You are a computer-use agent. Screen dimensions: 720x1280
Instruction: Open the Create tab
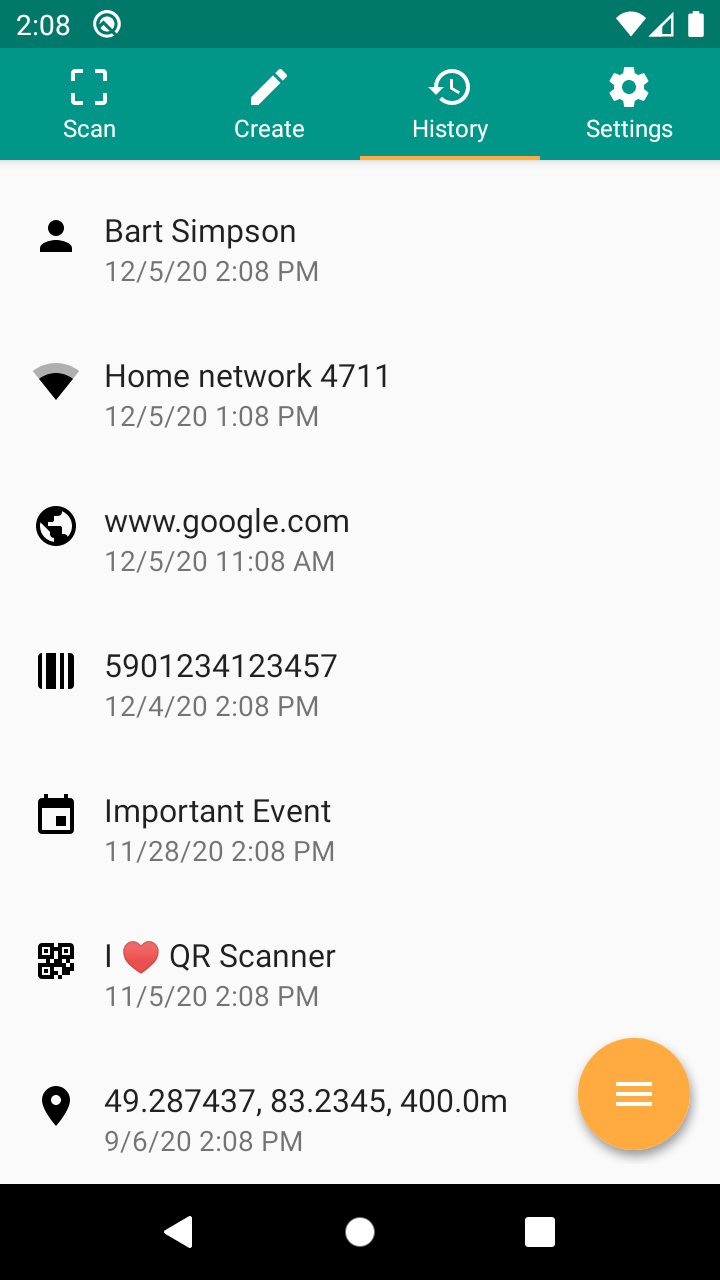click(x=269, y=104)
